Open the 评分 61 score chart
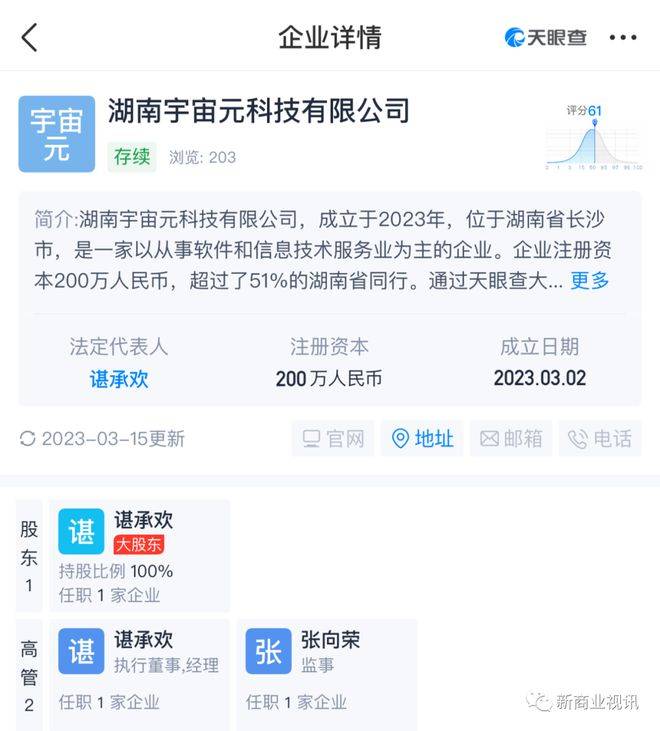660x731 pixels. click(594, 136)
